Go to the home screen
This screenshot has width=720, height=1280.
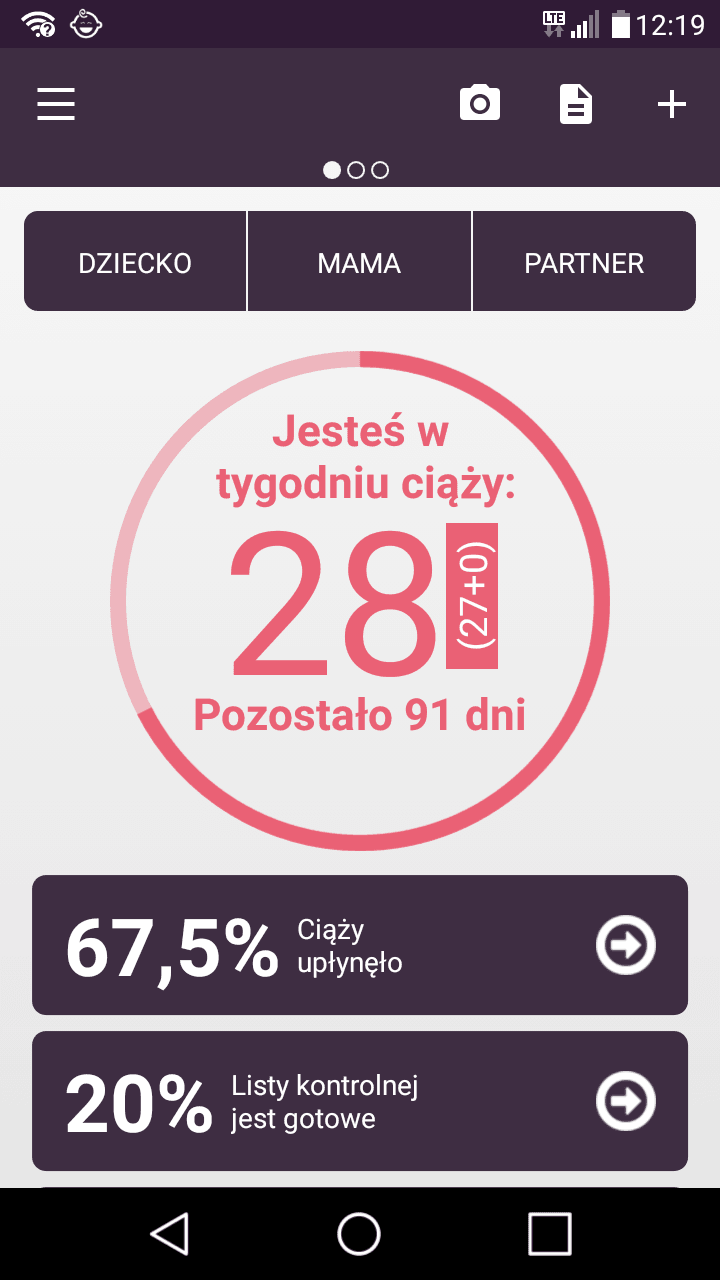coord(359,1233)
